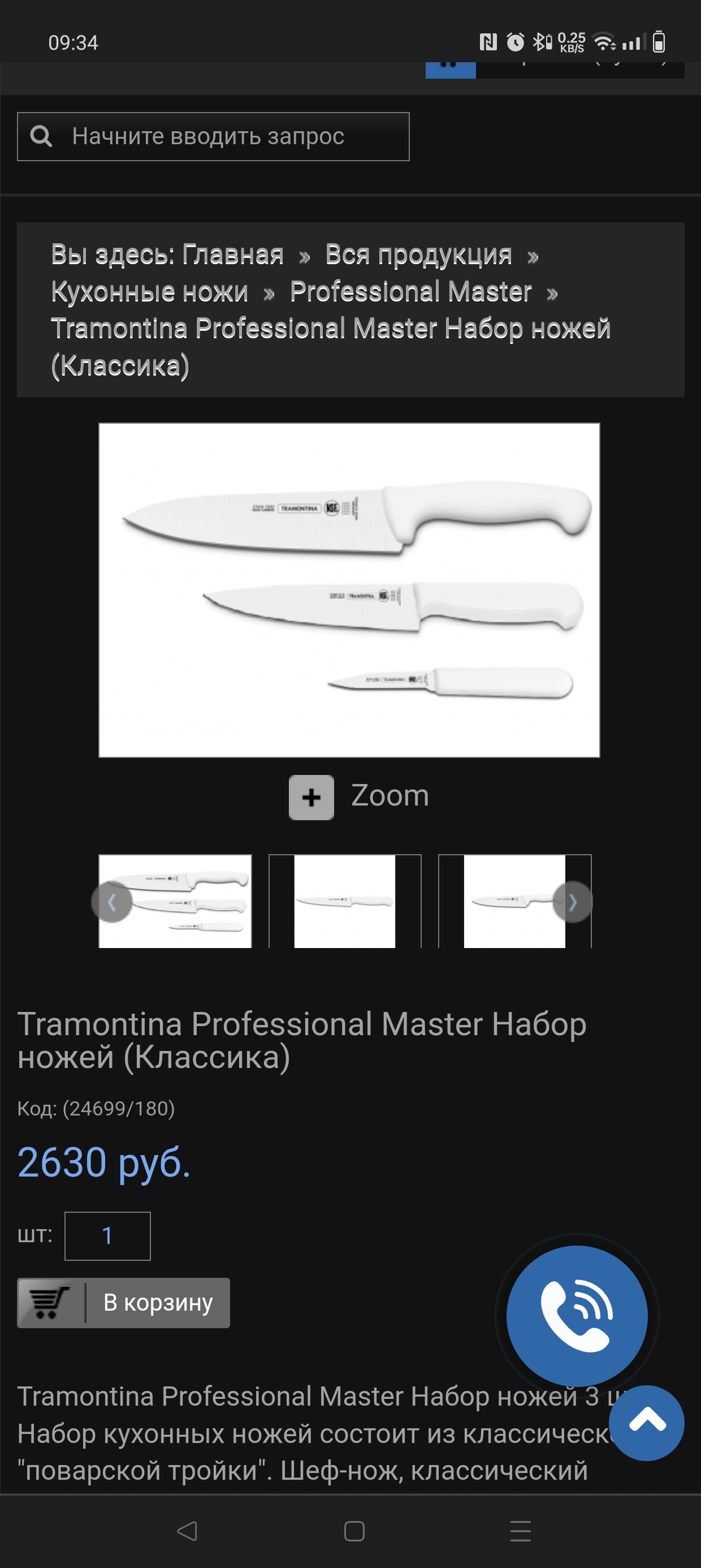The width and height of the screenshot is (701, 1568).
Task: Open the "Главная" breadcrumb link
Action: coord(233,255)
